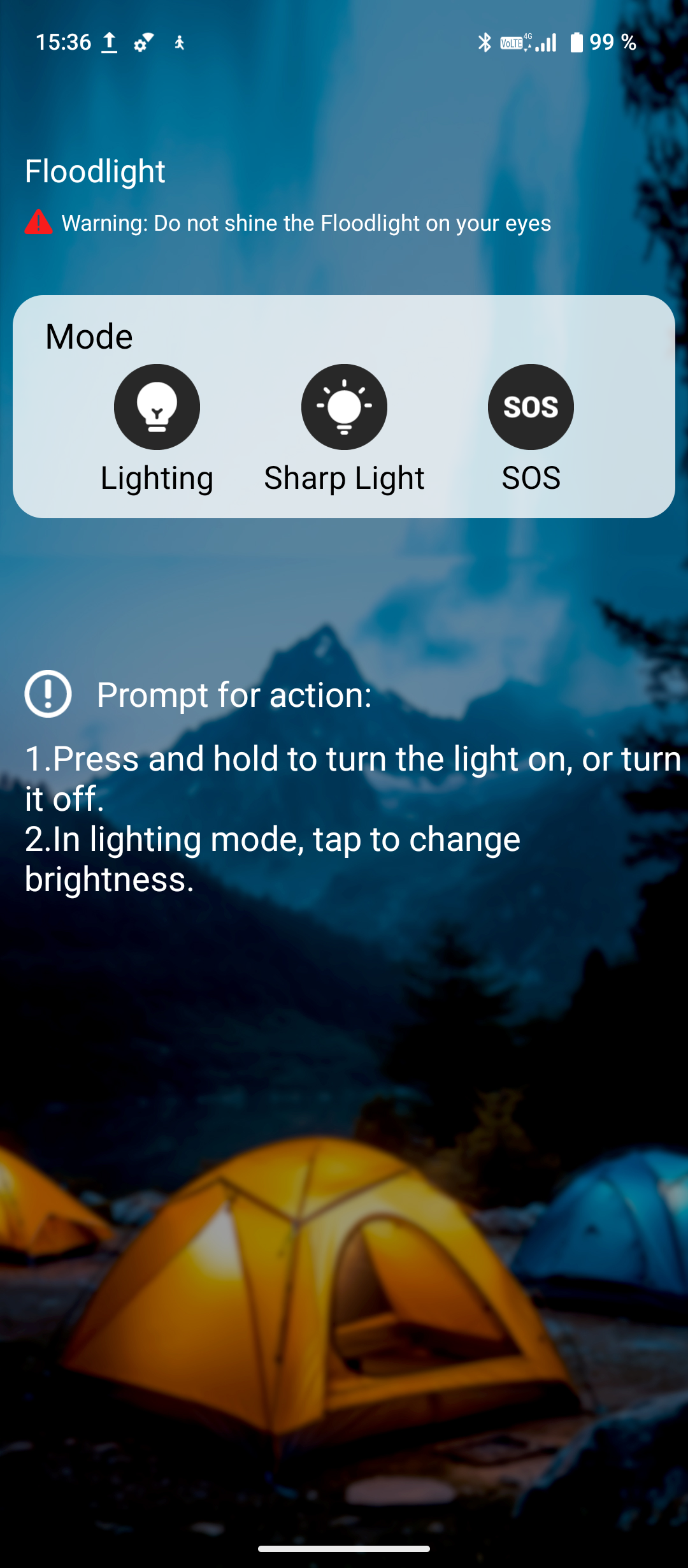This screenshot has width=688, height=1568.
Task: Turn on the SOS mode
Action: point(531,407)
